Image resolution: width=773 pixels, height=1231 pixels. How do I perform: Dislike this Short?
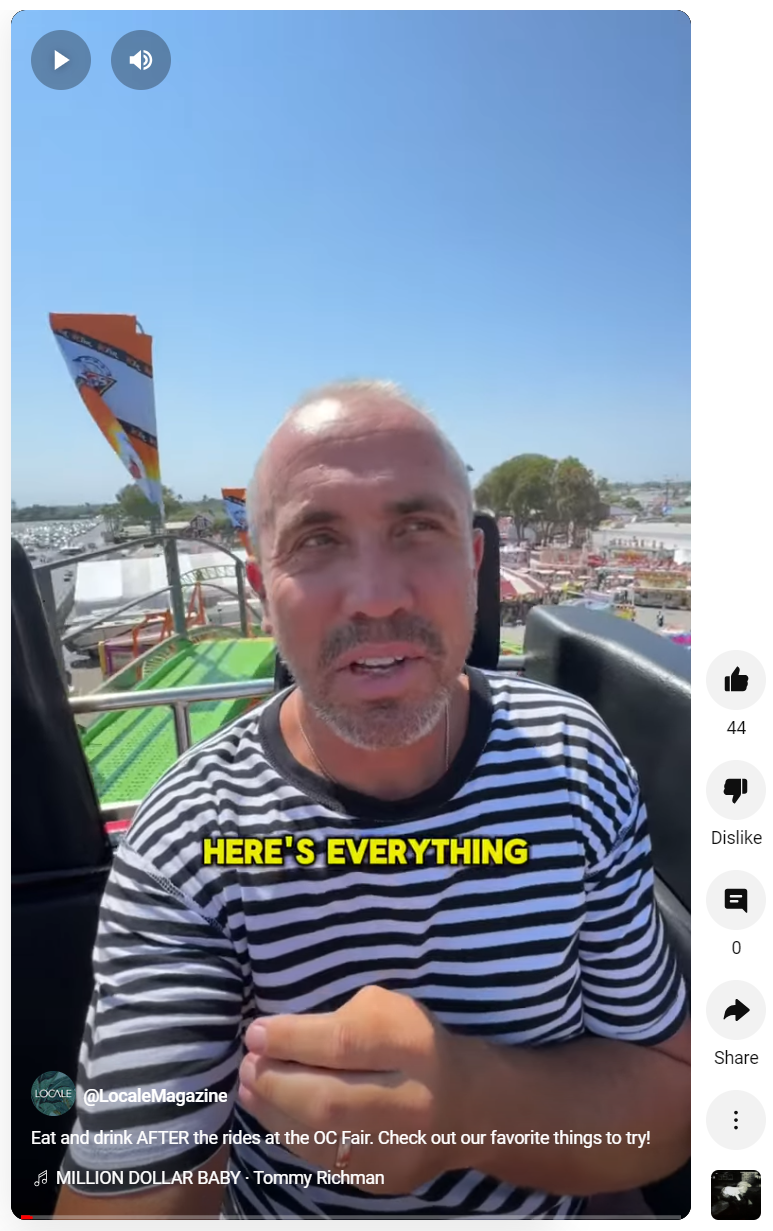[x=736, y=790]
